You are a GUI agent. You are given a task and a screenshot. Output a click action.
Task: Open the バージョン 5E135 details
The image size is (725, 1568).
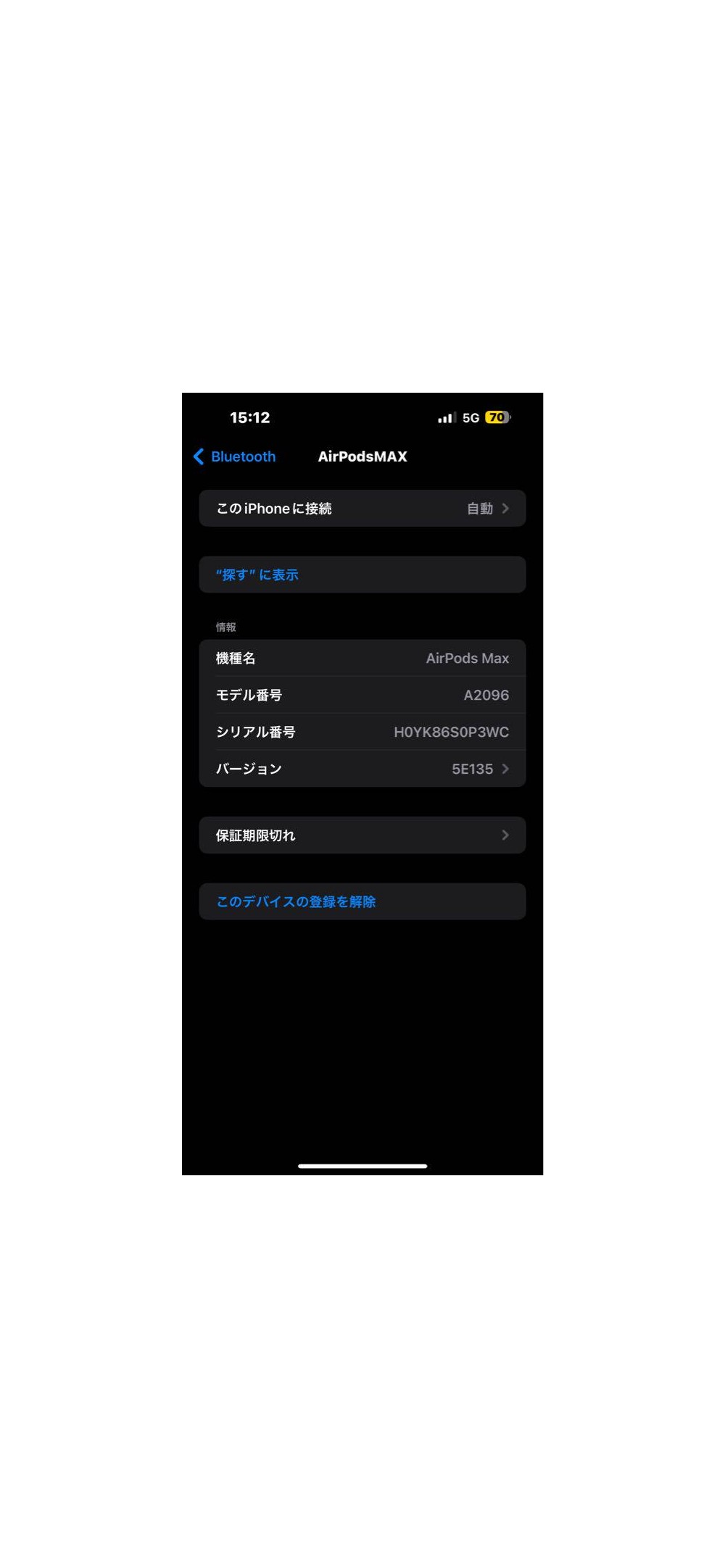362,769
